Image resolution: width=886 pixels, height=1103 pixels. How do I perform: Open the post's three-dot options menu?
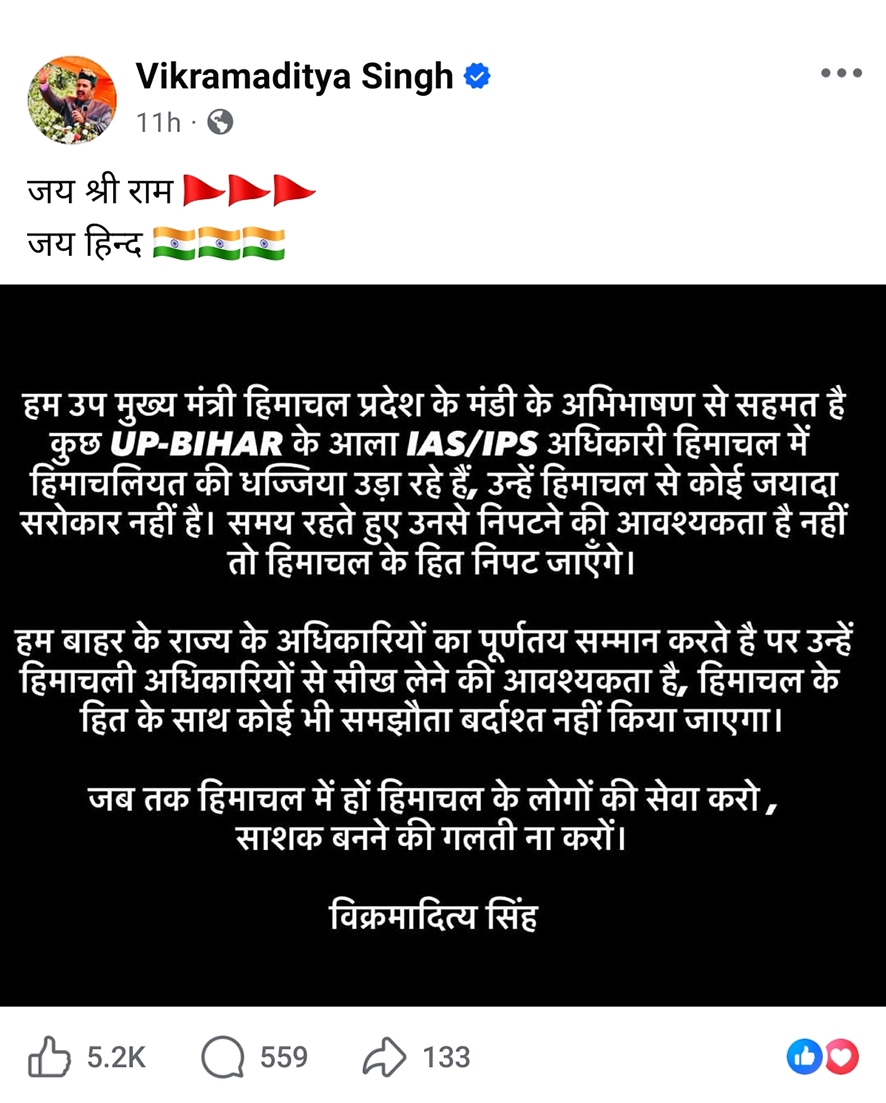pos(840,73)
